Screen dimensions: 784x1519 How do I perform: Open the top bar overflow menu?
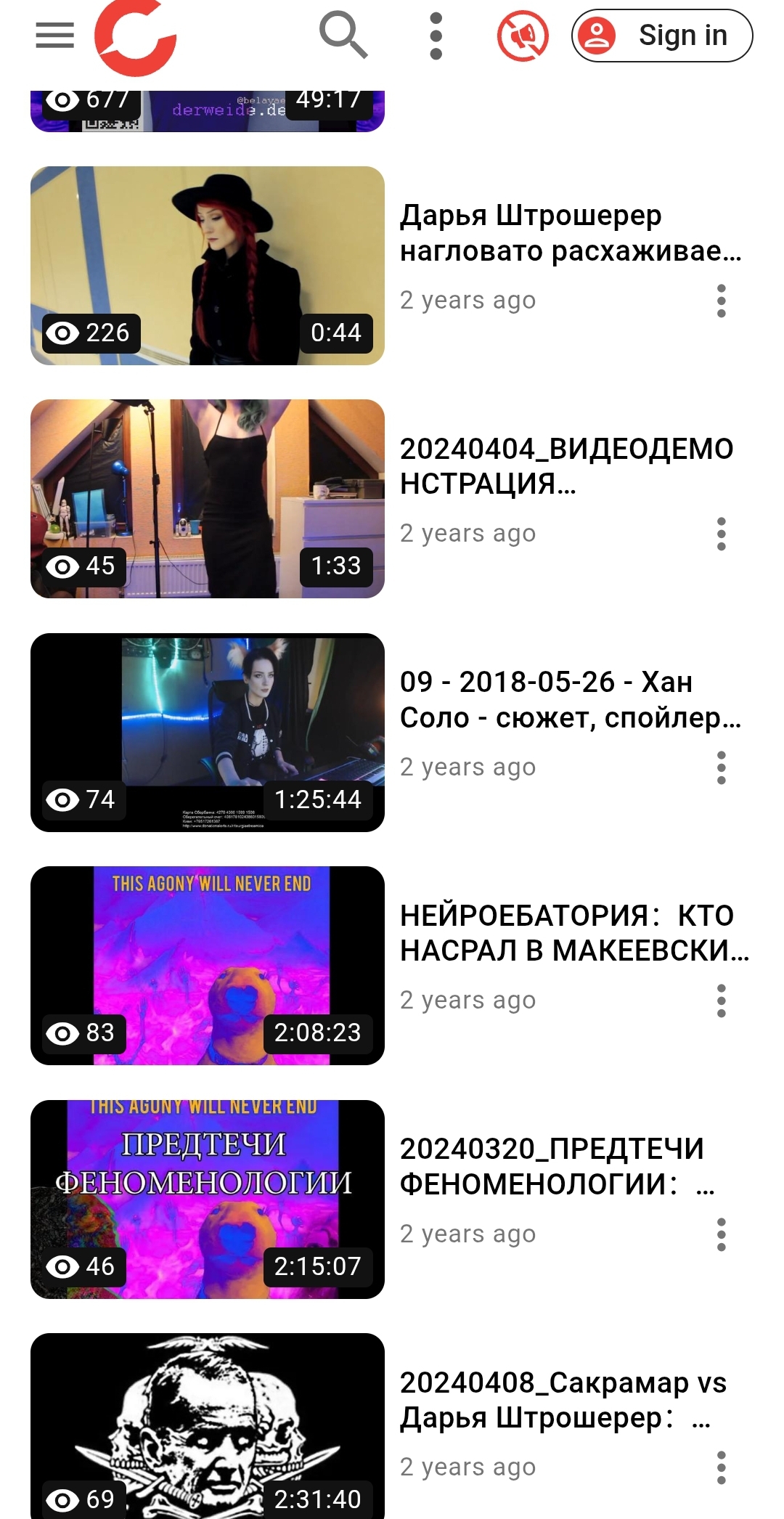pyautogui.click(x=436, y=36)
